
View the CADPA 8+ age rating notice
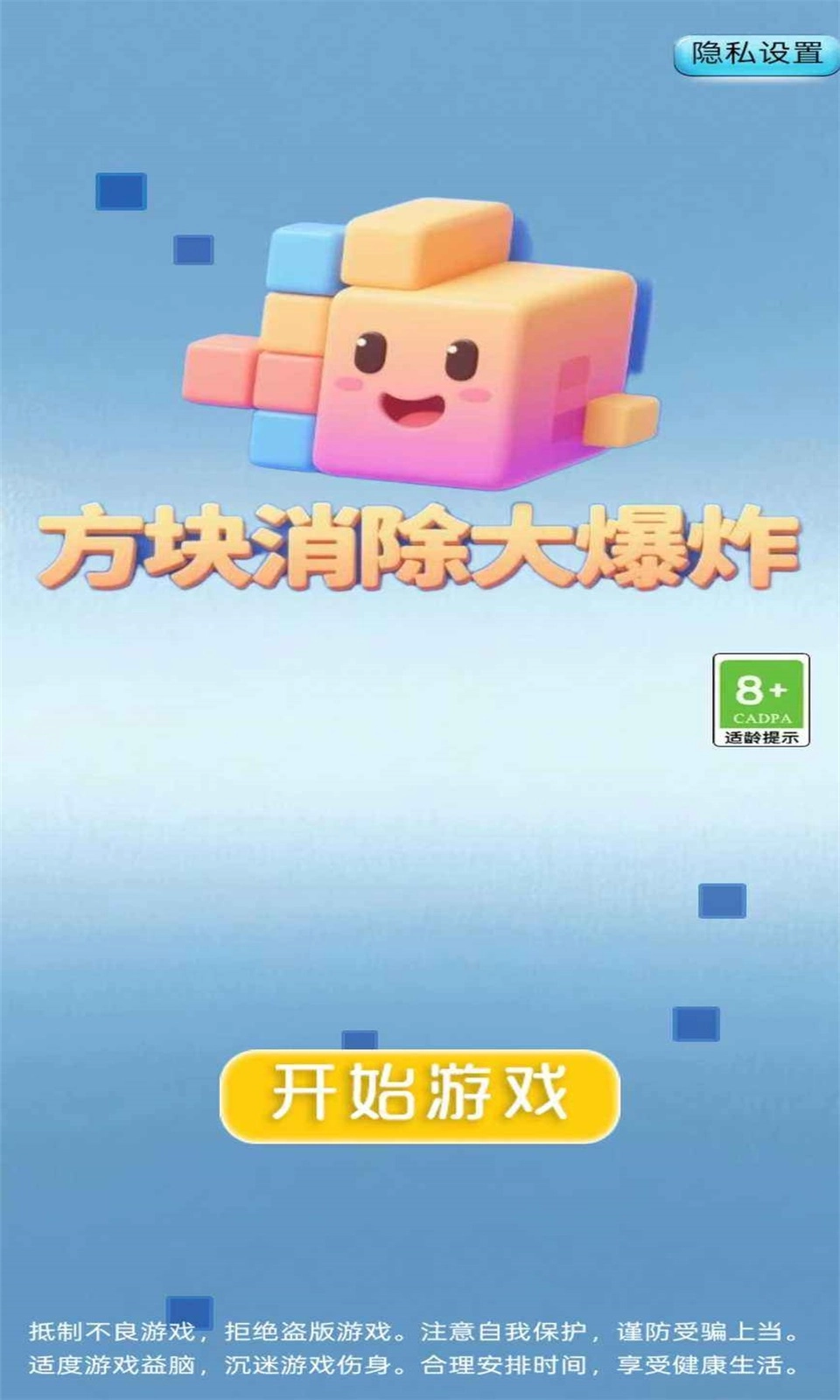(x=761, y=700)
